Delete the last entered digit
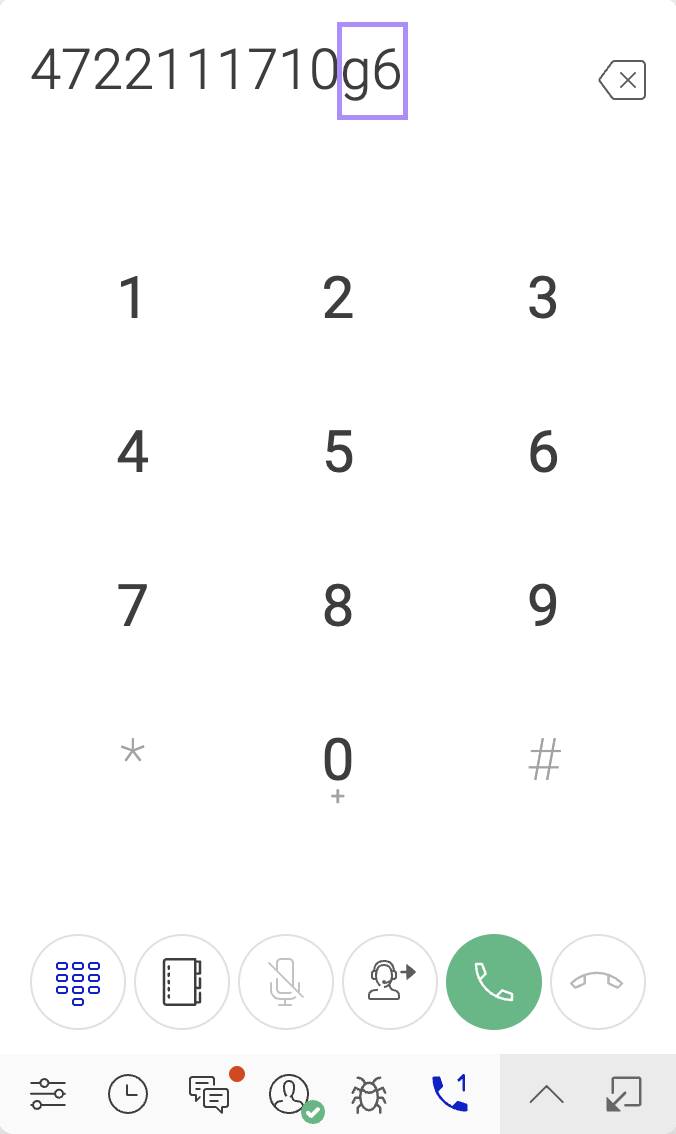 click(623, 81)
